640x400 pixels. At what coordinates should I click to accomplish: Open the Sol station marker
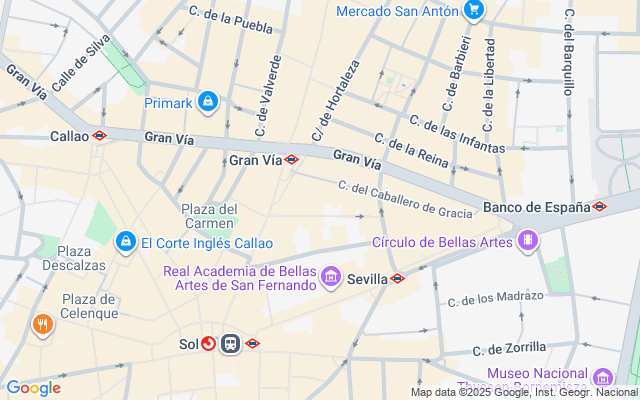231,343
